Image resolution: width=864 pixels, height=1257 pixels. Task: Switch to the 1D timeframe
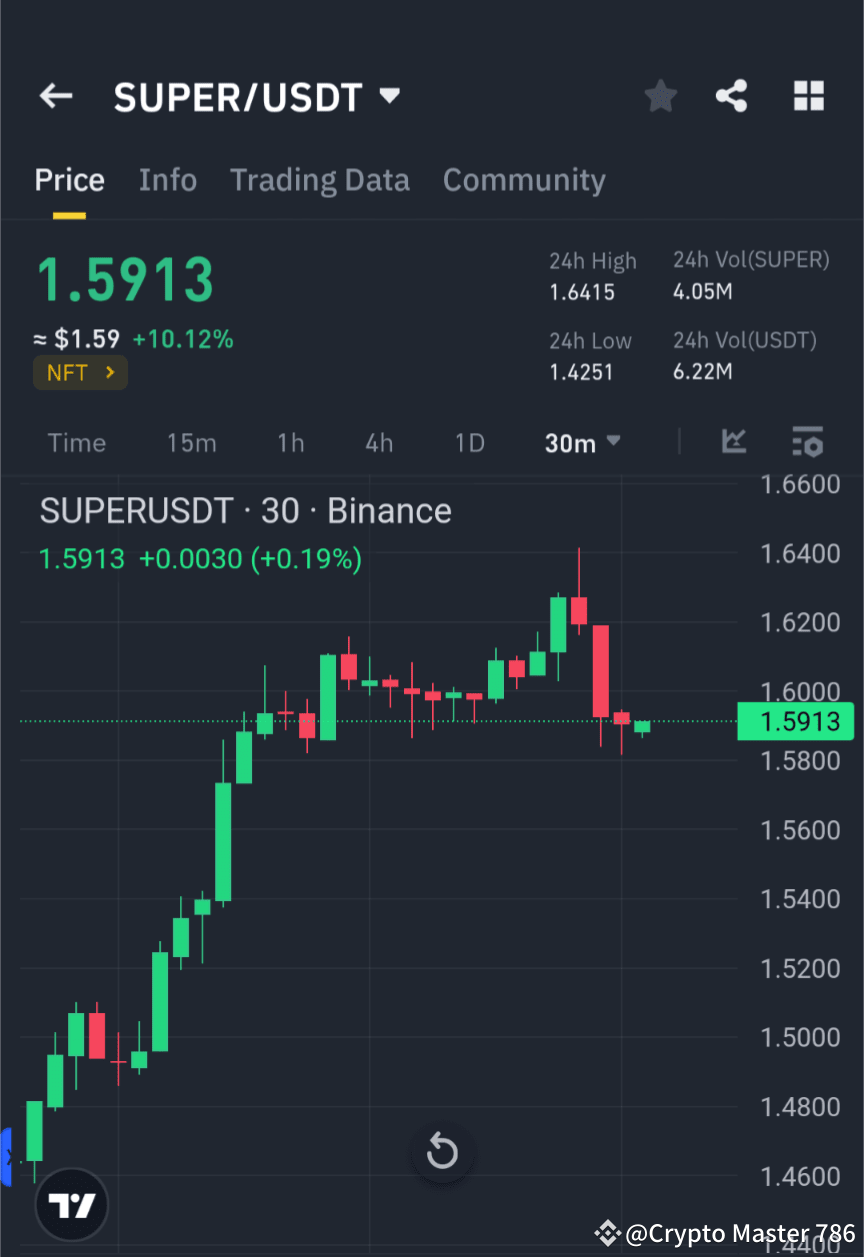tap(469, 442)
